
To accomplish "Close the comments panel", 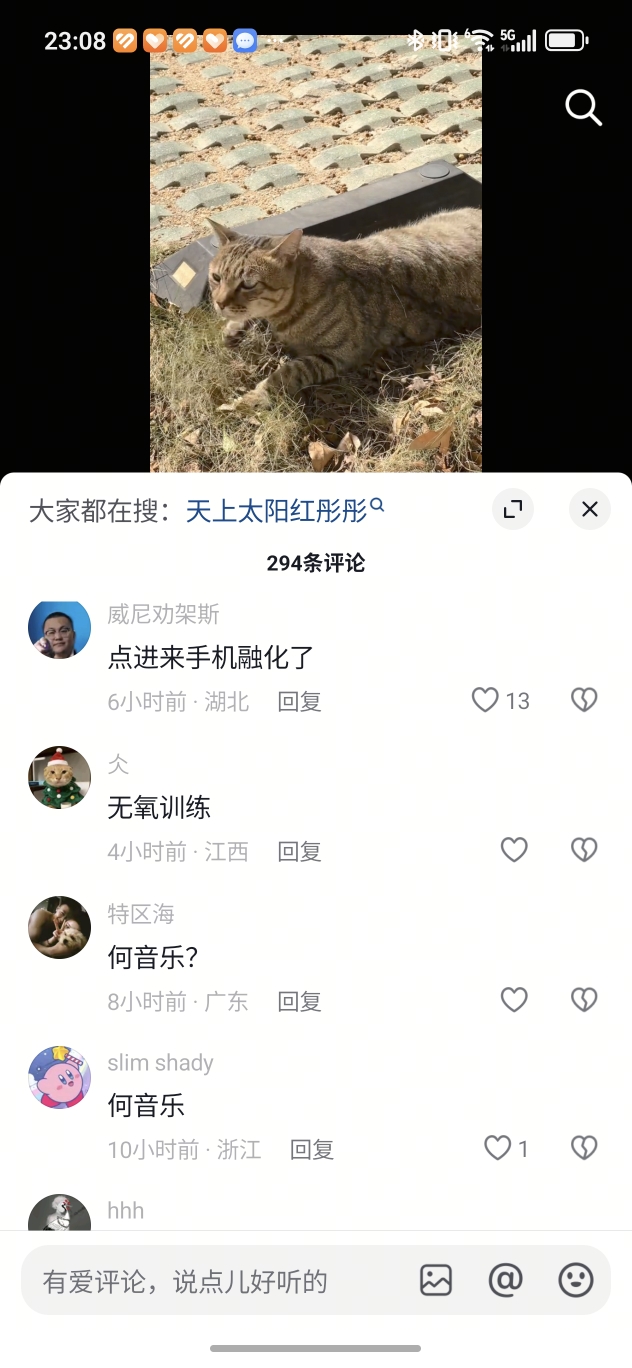I will [x=590, y=510].
